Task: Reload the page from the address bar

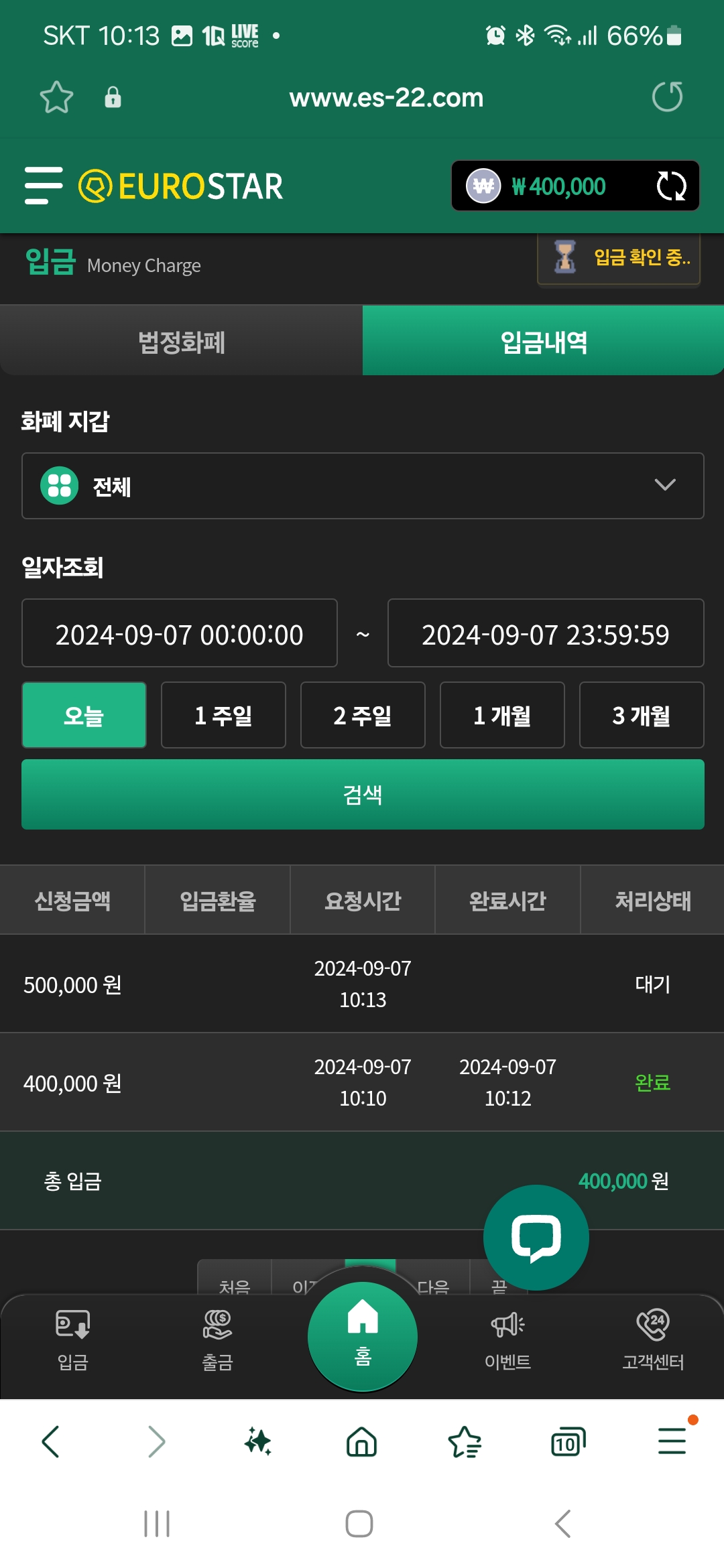Action: pyautogui.click(x=667, y=97)
